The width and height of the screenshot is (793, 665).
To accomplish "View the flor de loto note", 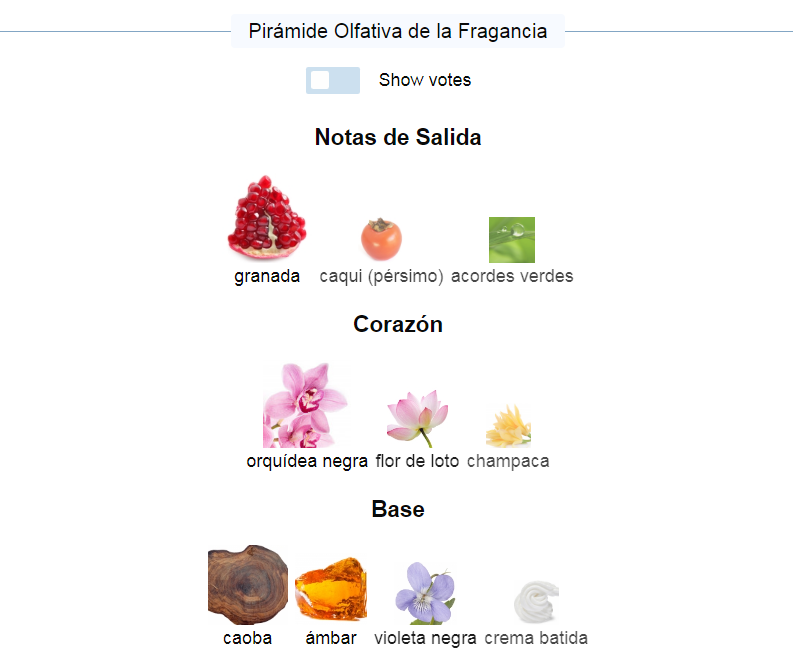I will [417, 420].
